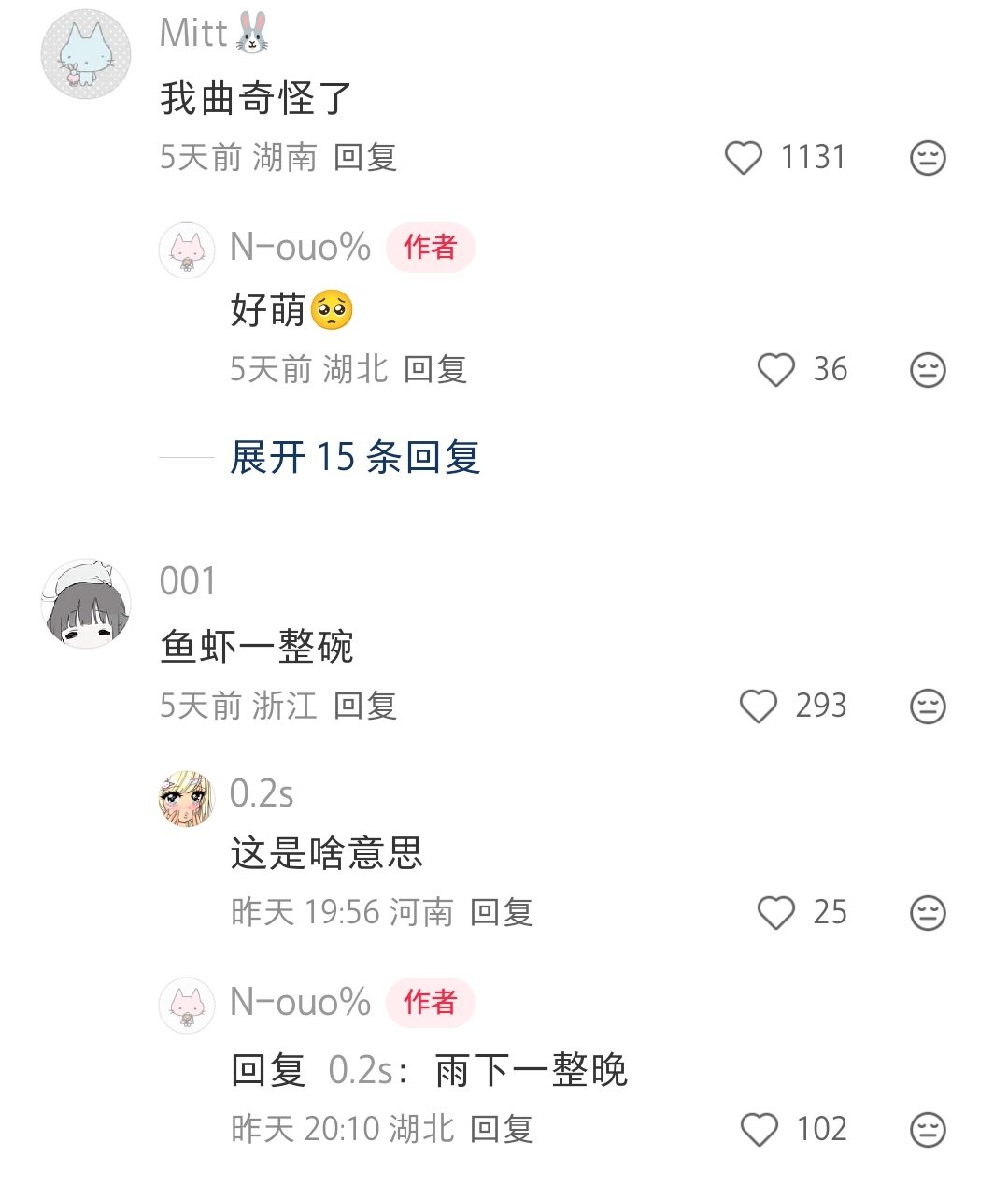Image resolution: width=1008 pixels, height=1185 pixels.
Task: Expand 展开 15 条回复
Action: [355, 457]
